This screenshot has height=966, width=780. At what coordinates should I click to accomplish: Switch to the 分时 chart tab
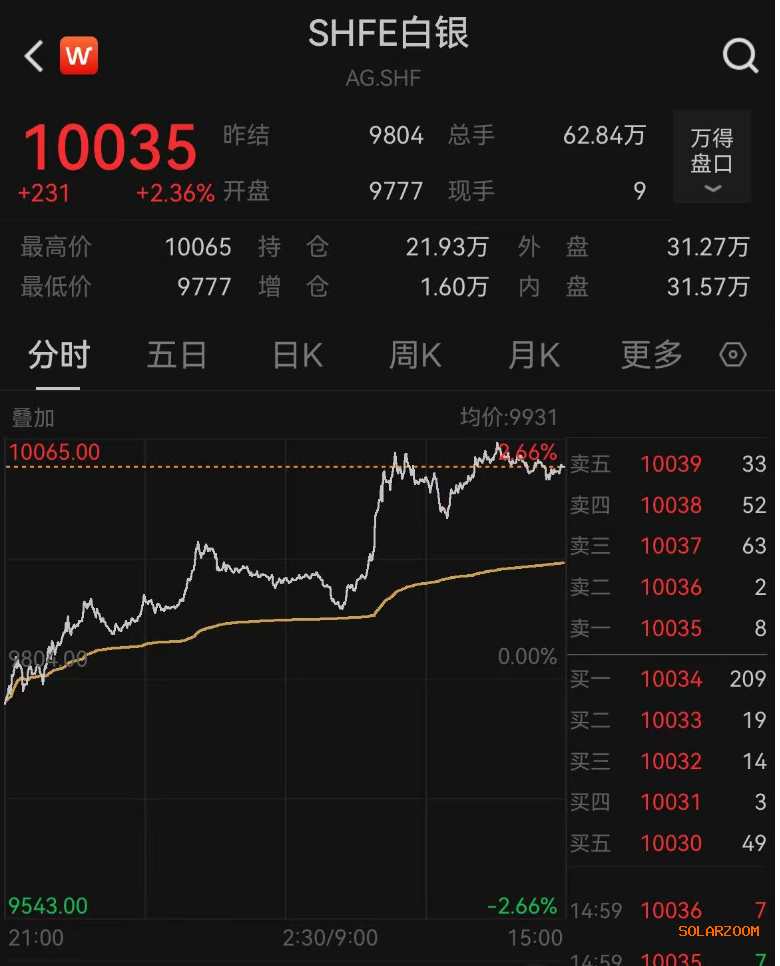coord(59,355)
